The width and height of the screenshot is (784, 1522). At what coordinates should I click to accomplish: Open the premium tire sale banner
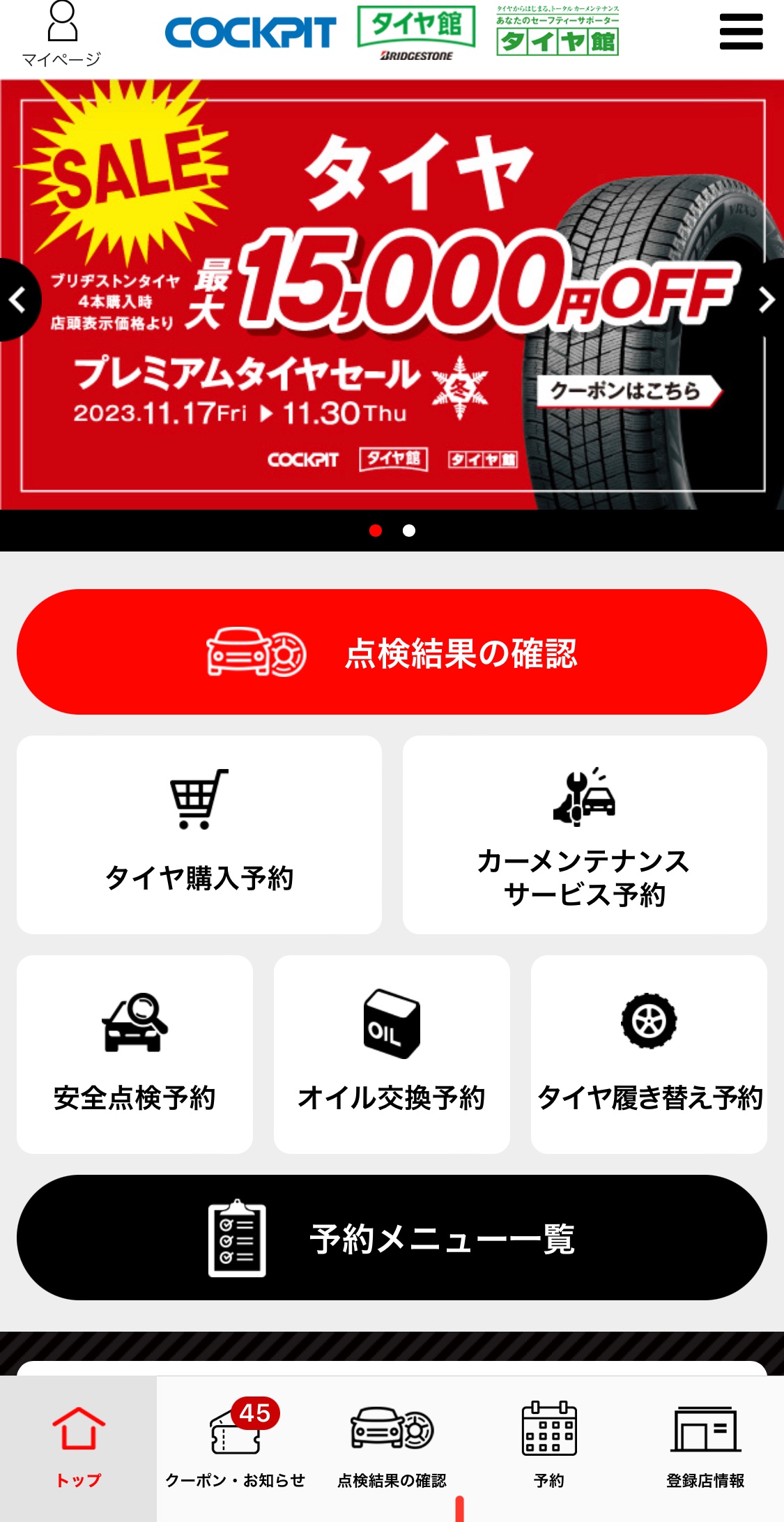point(390,293)
